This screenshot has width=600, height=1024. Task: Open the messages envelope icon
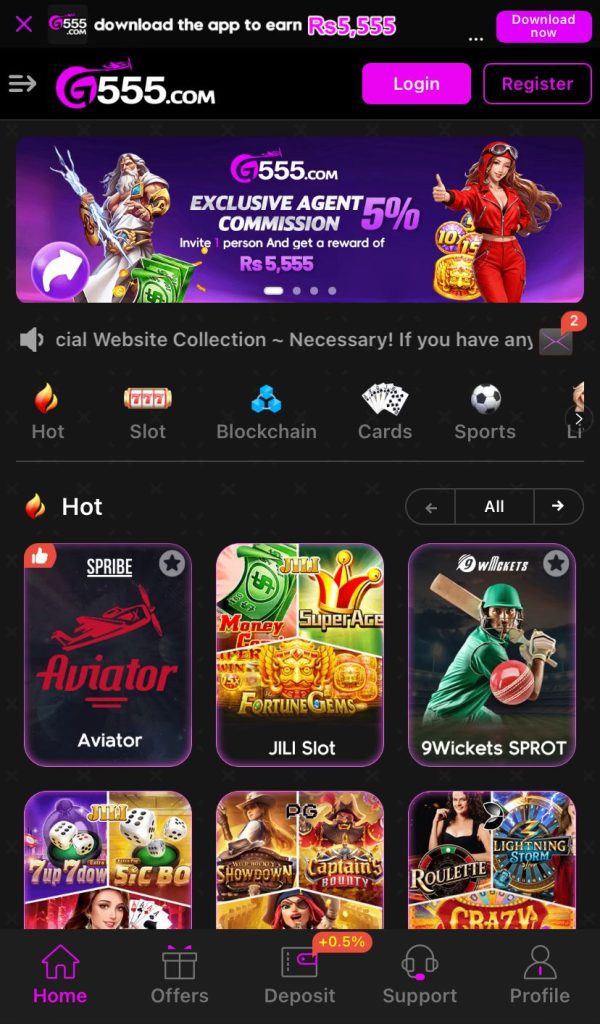tap(556, 341)
